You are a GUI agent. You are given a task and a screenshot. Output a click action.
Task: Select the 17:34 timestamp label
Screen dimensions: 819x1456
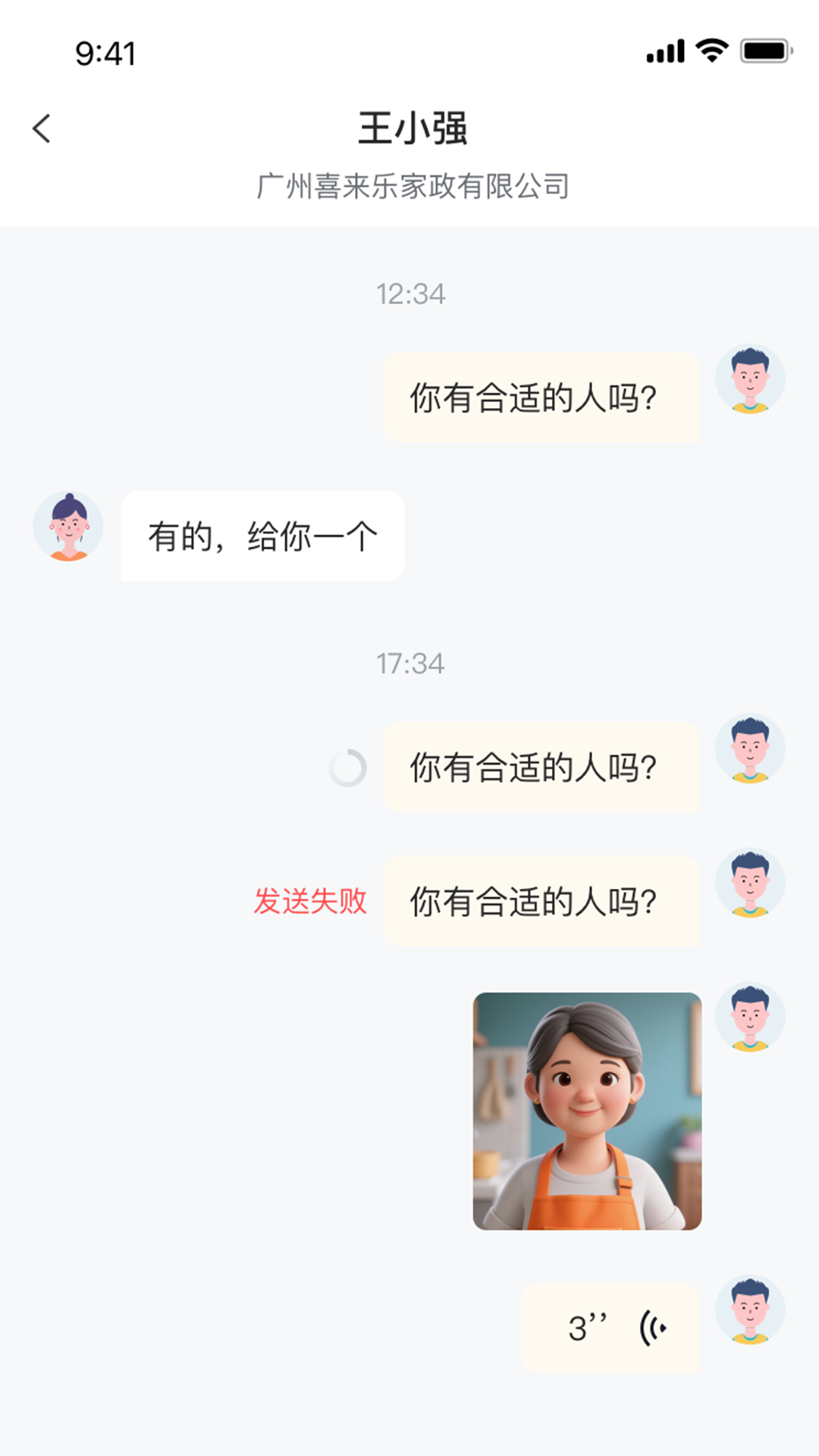(411, 662)
